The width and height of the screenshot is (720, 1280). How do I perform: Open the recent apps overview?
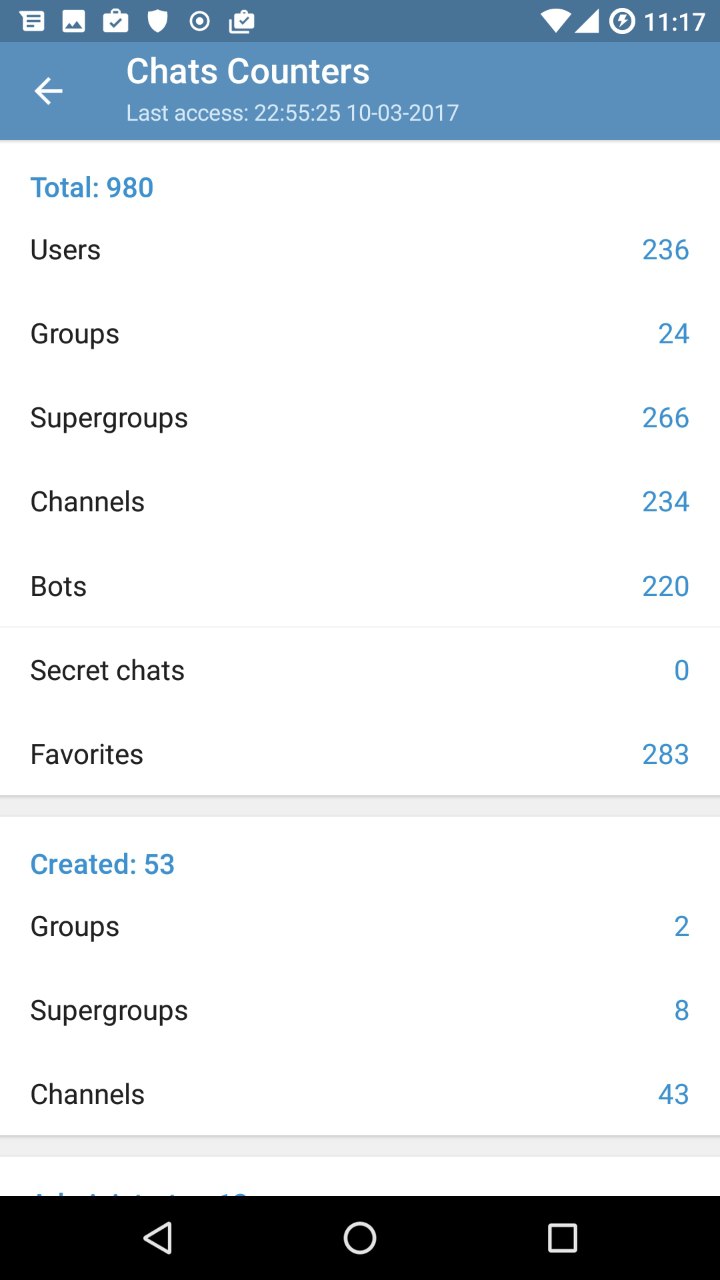pos(562,1238)
